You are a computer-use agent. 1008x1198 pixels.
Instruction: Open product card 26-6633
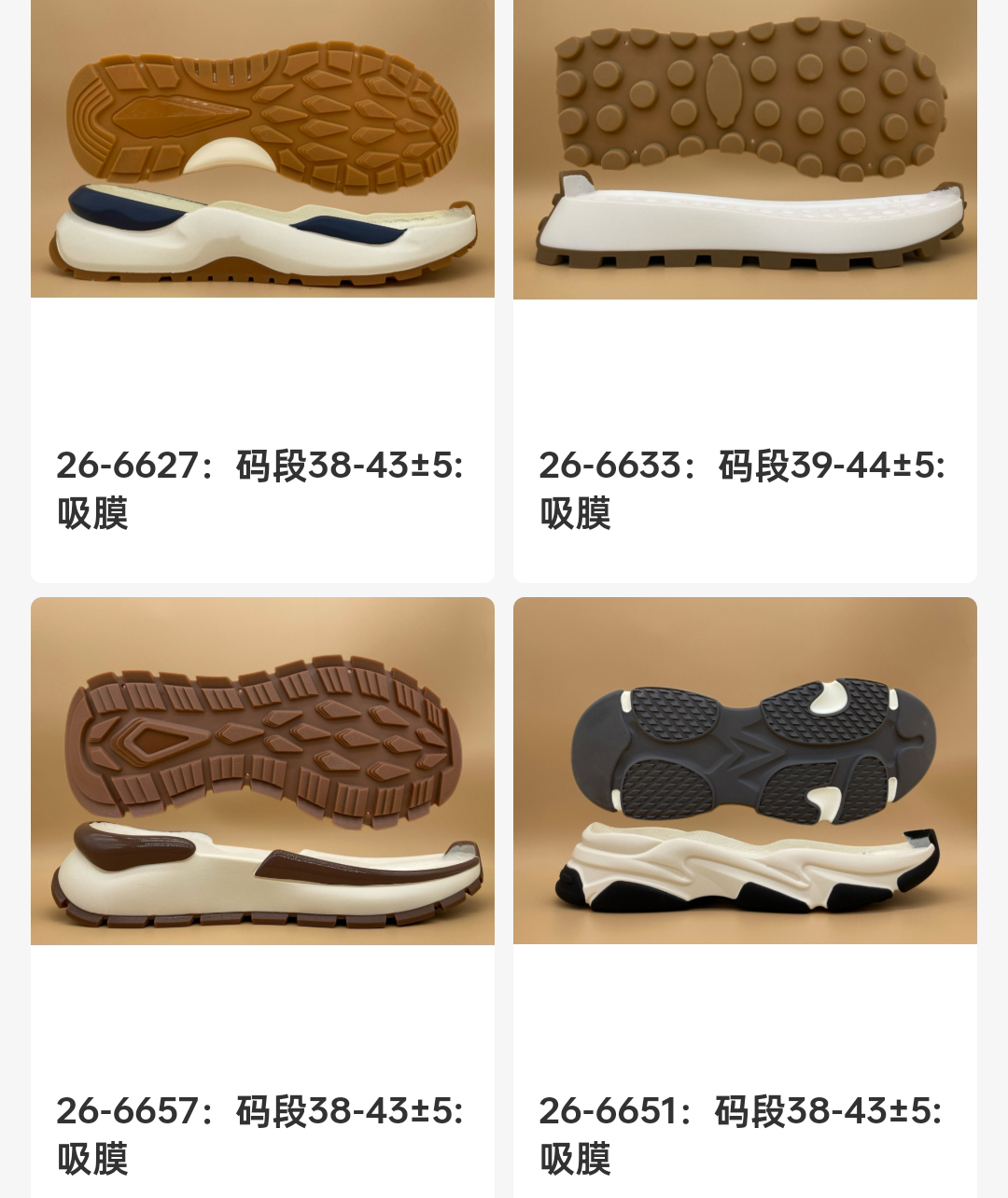(745, 149)
